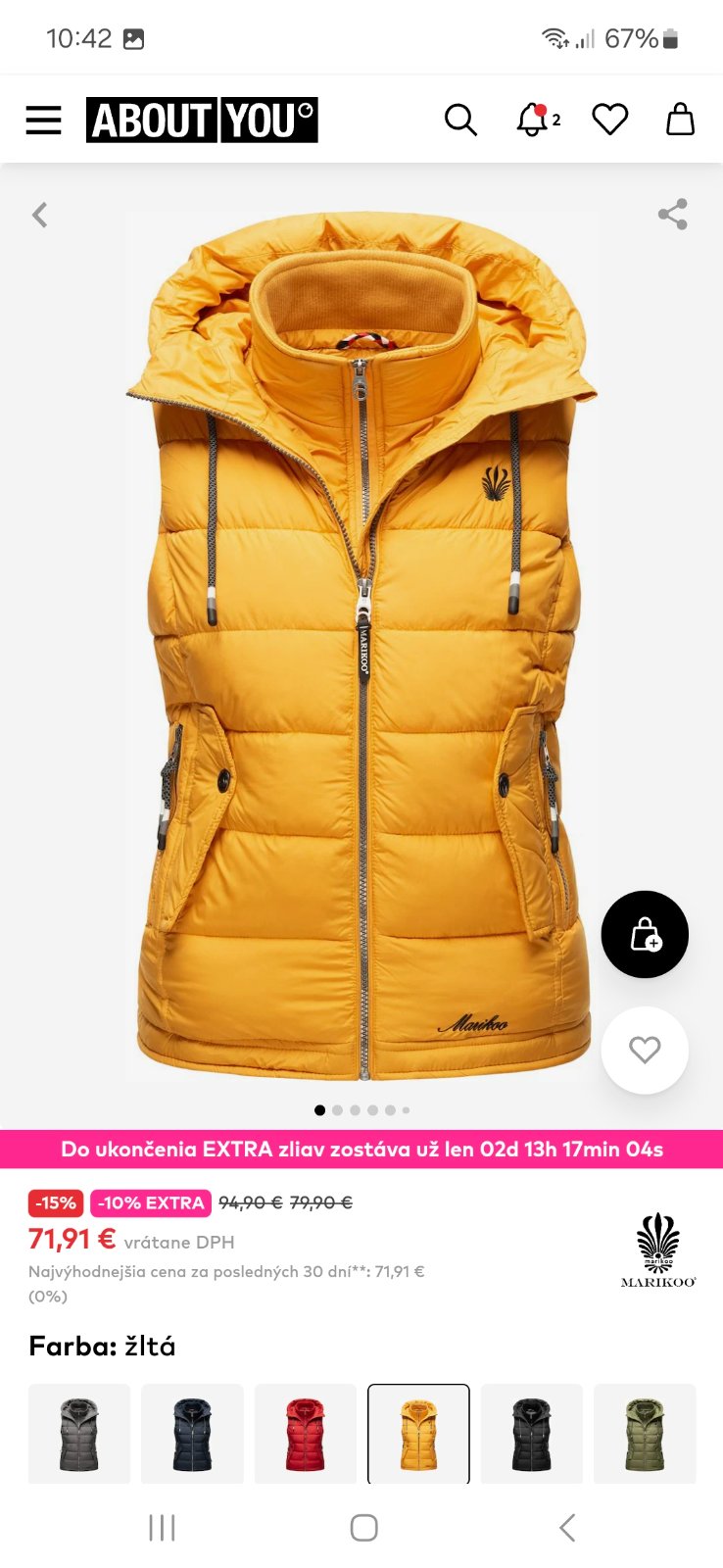Go to About You home via logo

coord(202,120)
